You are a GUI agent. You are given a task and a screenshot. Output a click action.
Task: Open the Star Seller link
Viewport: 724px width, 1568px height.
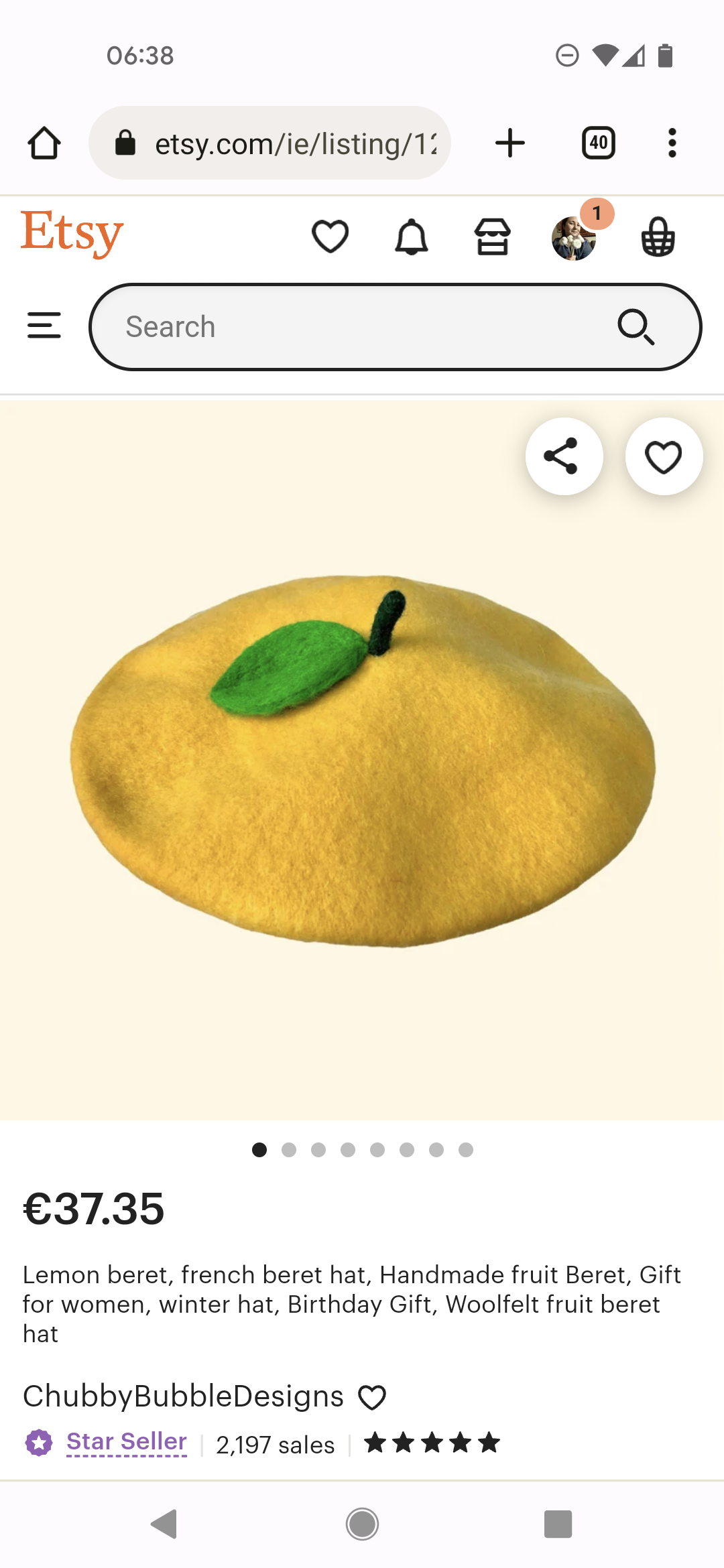point(127,1441)
